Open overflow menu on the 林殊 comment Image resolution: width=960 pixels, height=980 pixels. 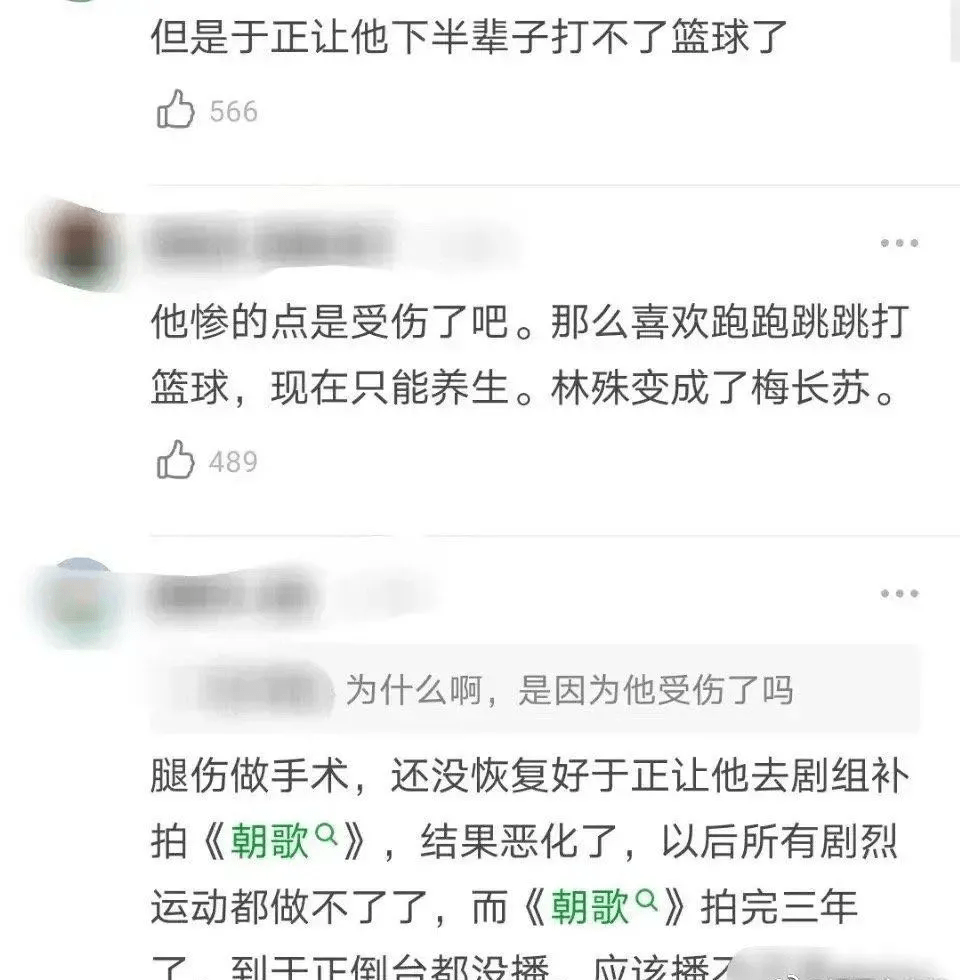898,243
